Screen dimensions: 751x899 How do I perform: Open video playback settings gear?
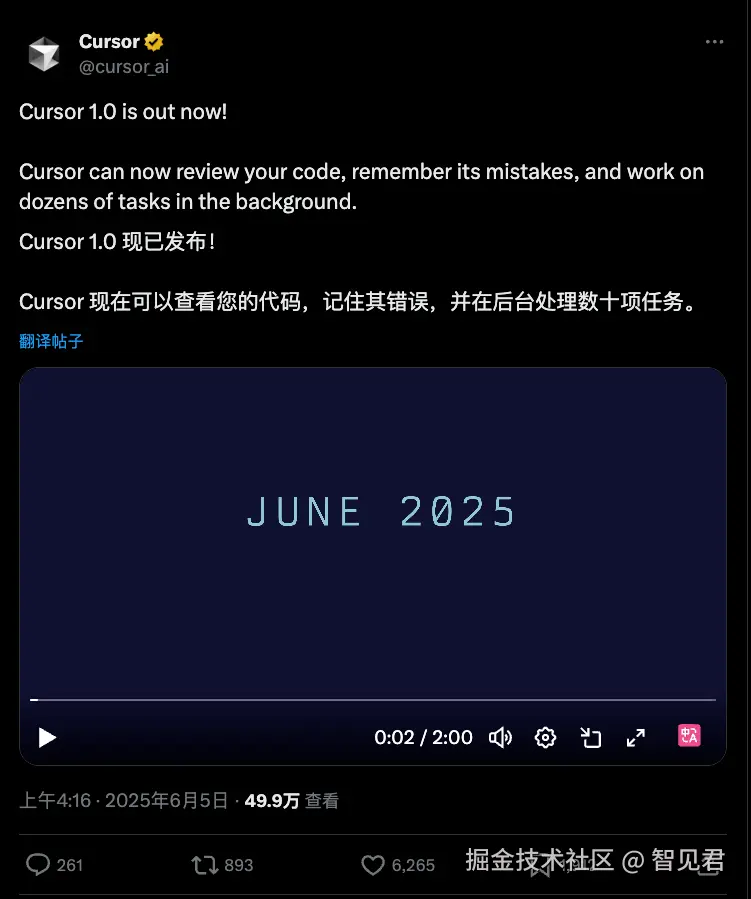click(545, 738)
